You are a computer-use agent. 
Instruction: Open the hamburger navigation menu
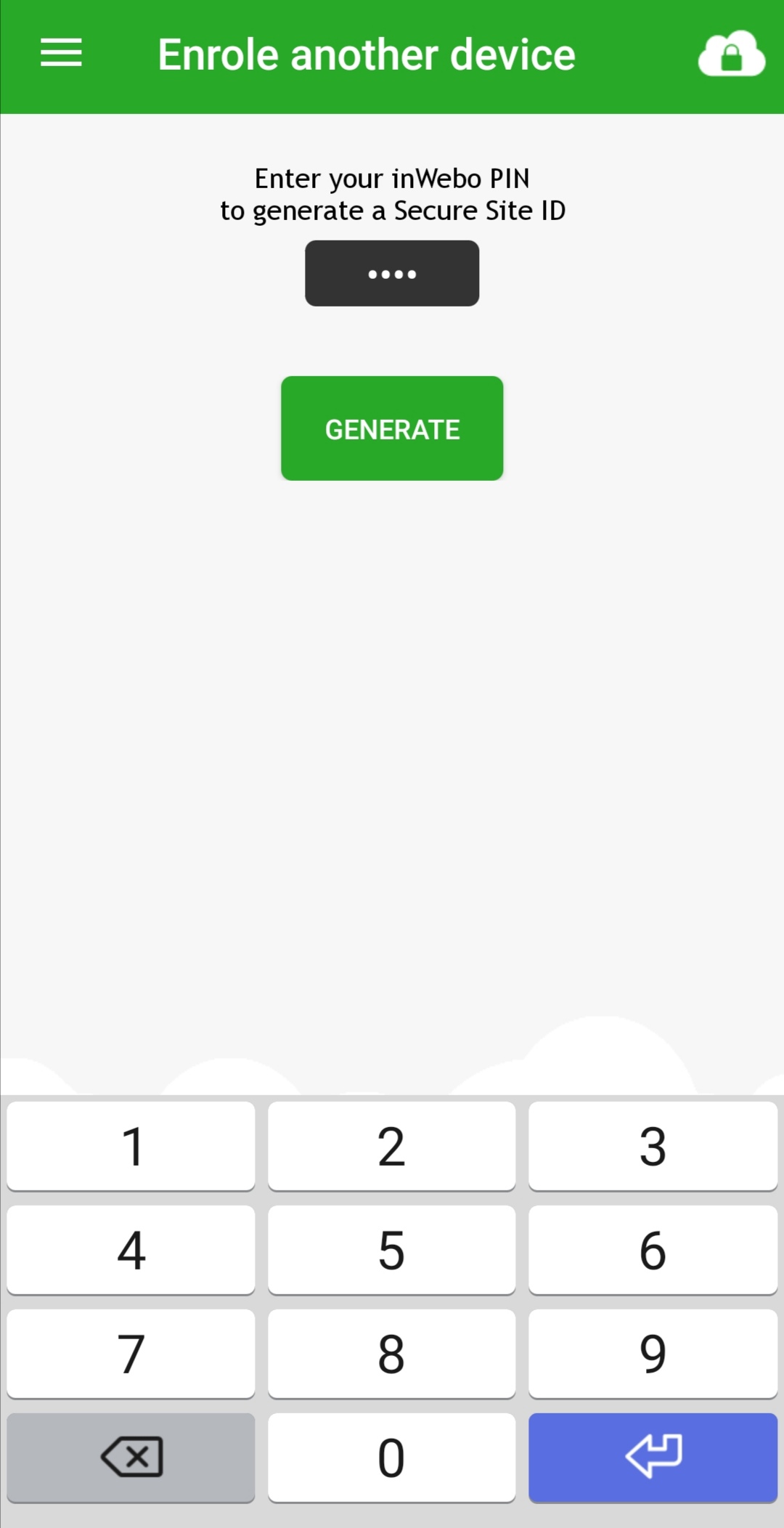(x=61, y=52)
